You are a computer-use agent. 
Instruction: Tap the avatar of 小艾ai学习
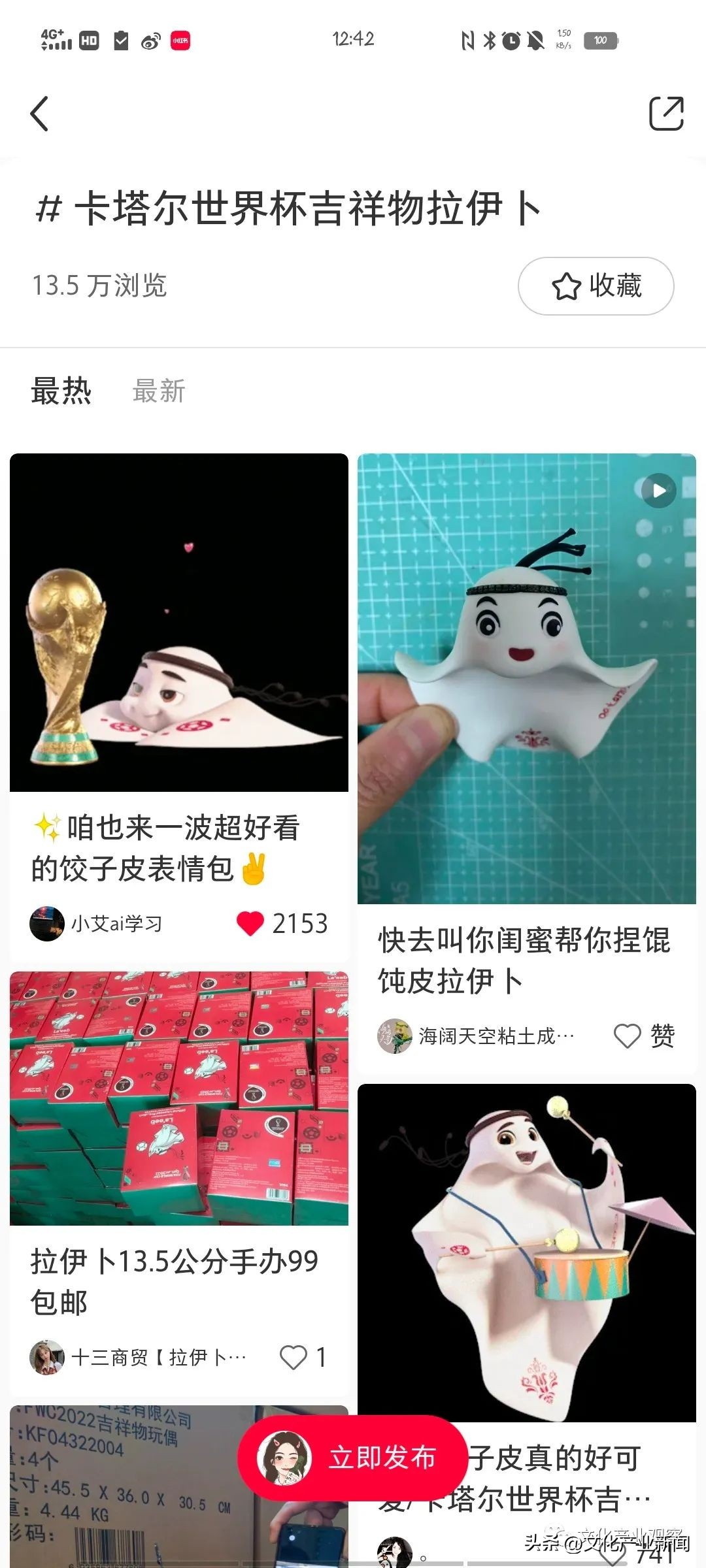tap(47, 924)
